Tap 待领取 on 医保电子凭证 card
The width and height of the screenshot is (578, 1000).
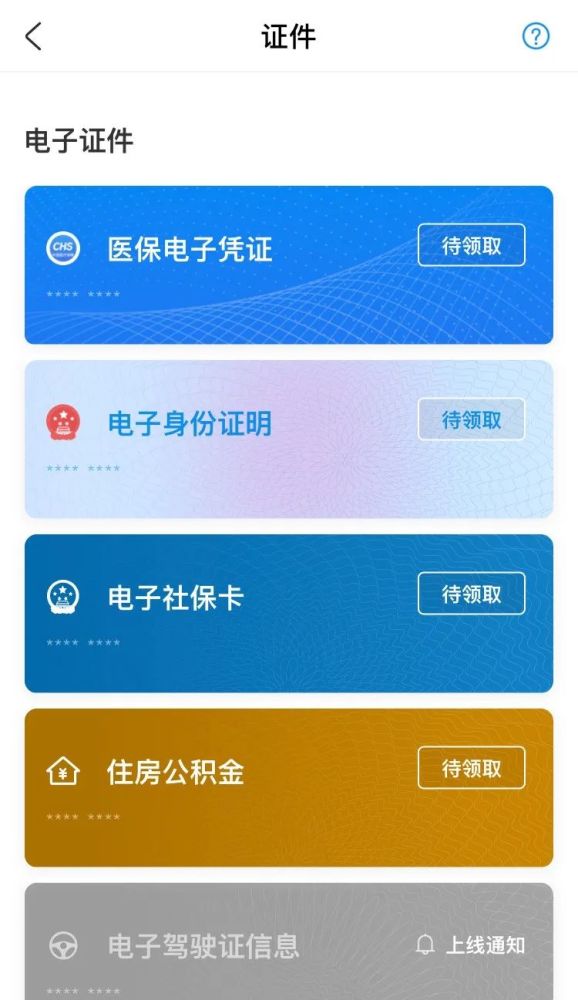pyautogui.click(x=471, y=245)
